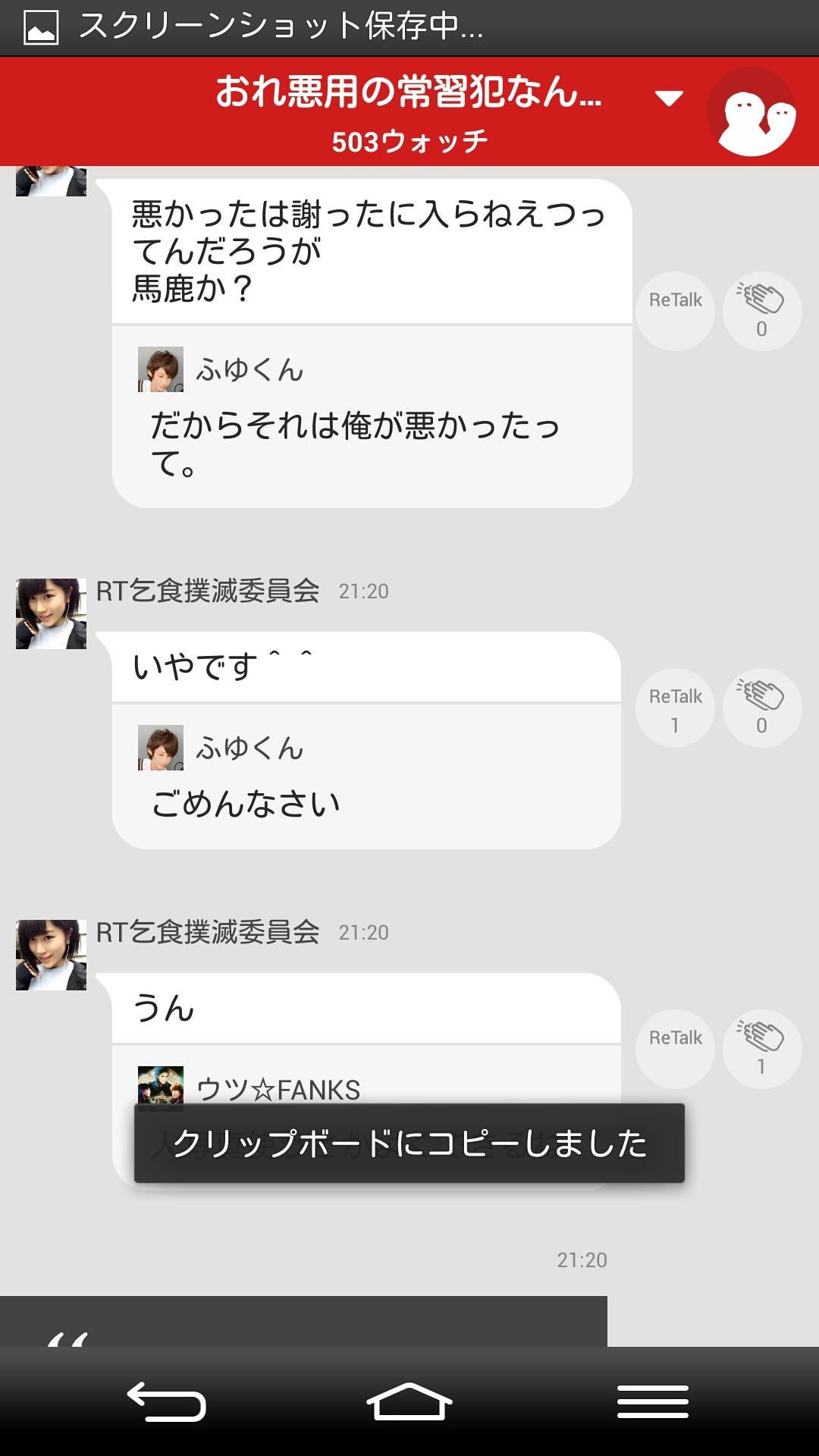ReTalk the いやです ^ ^ post

coord(674,707)
